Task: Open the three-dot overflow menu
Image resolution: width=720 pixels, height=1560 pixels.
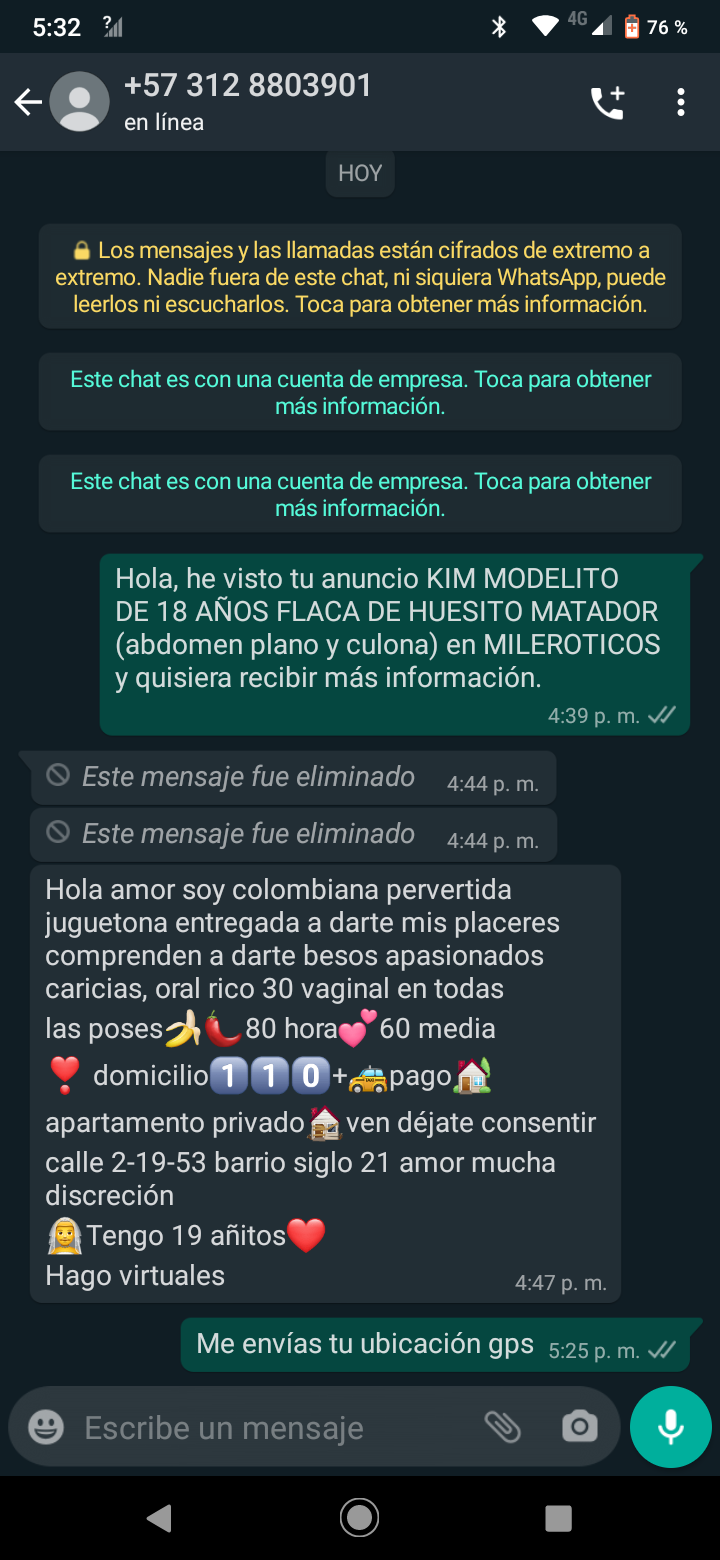Action: click(680, 102)
